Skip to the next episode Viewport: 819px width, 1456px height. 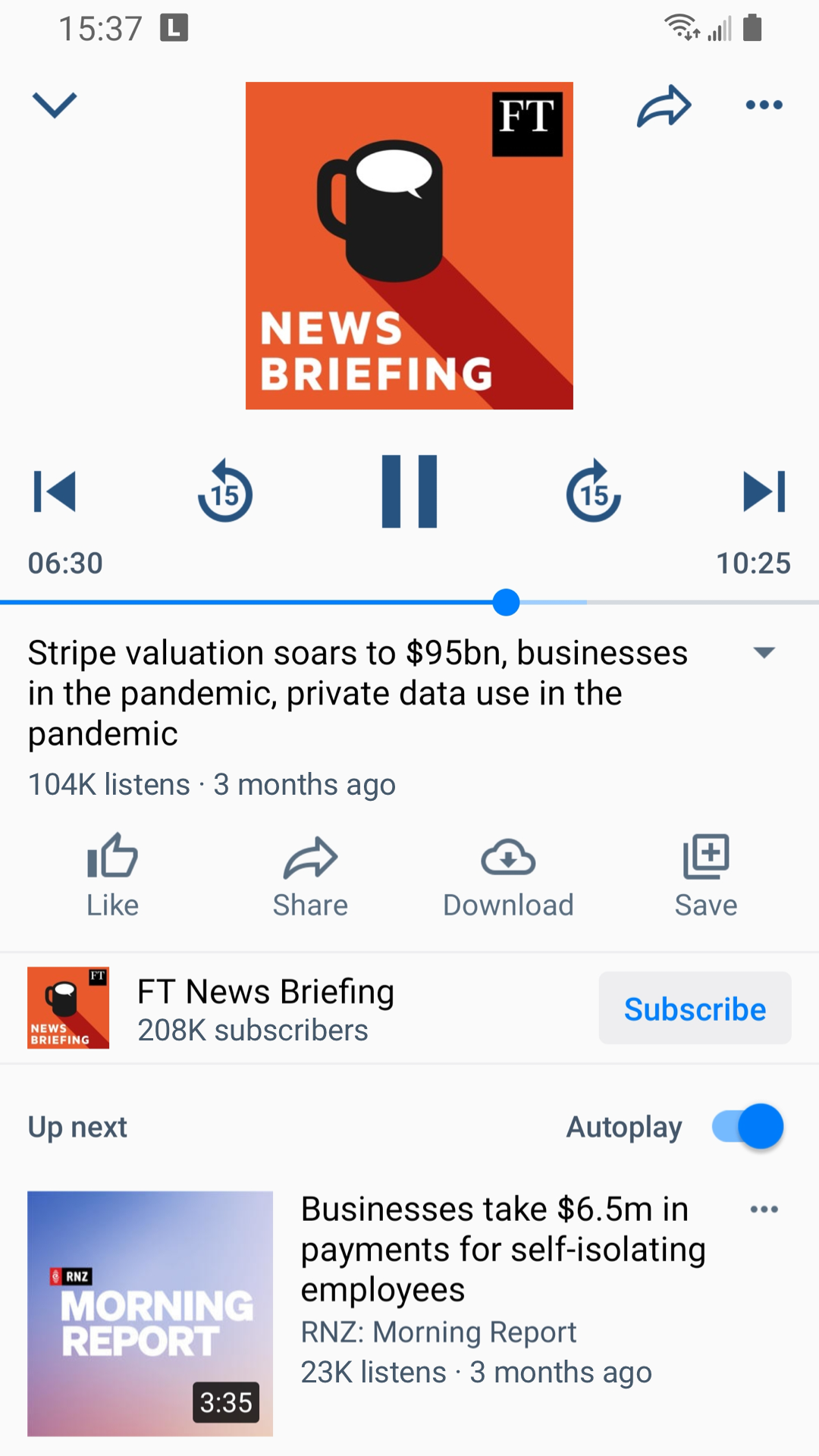[764, 491]
